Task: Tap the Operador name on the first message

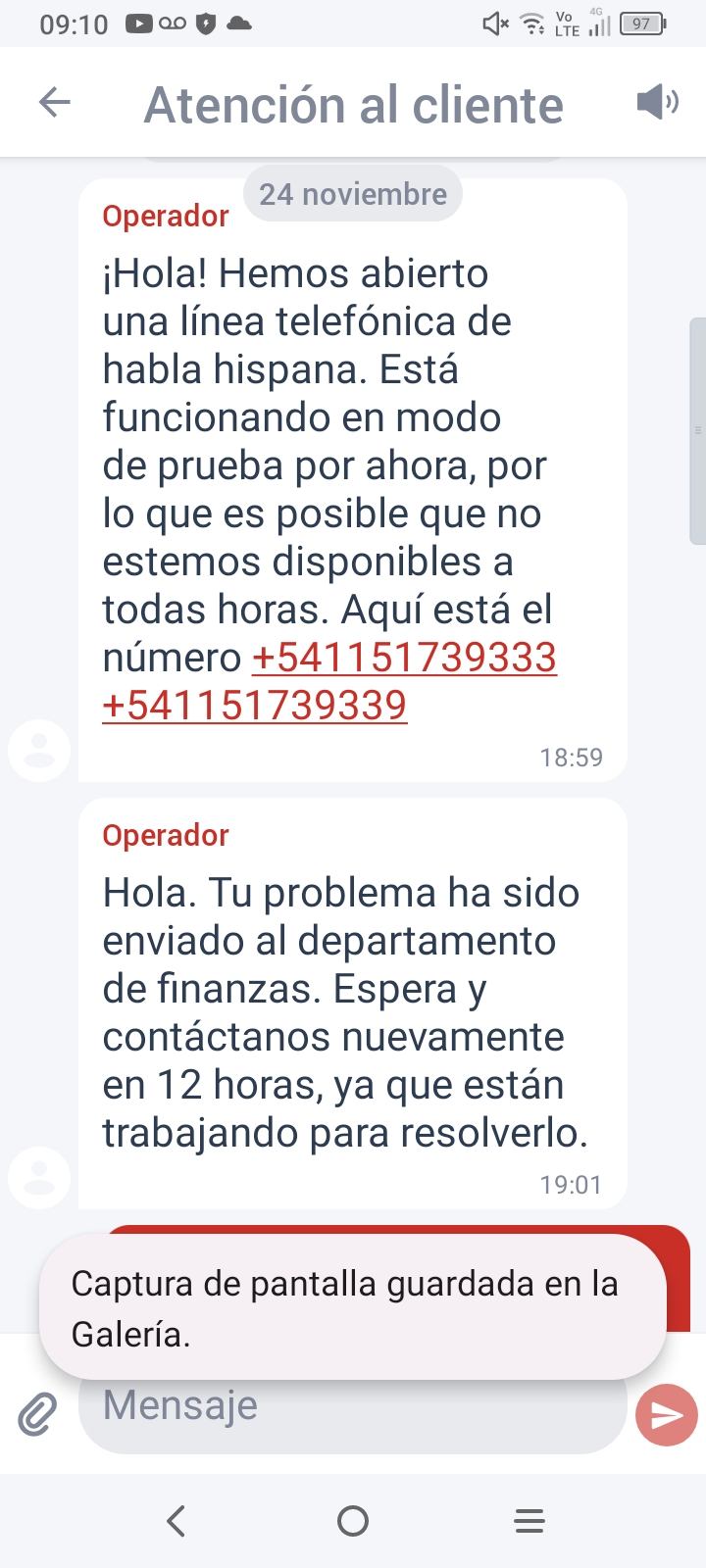Action: point(165,217)
